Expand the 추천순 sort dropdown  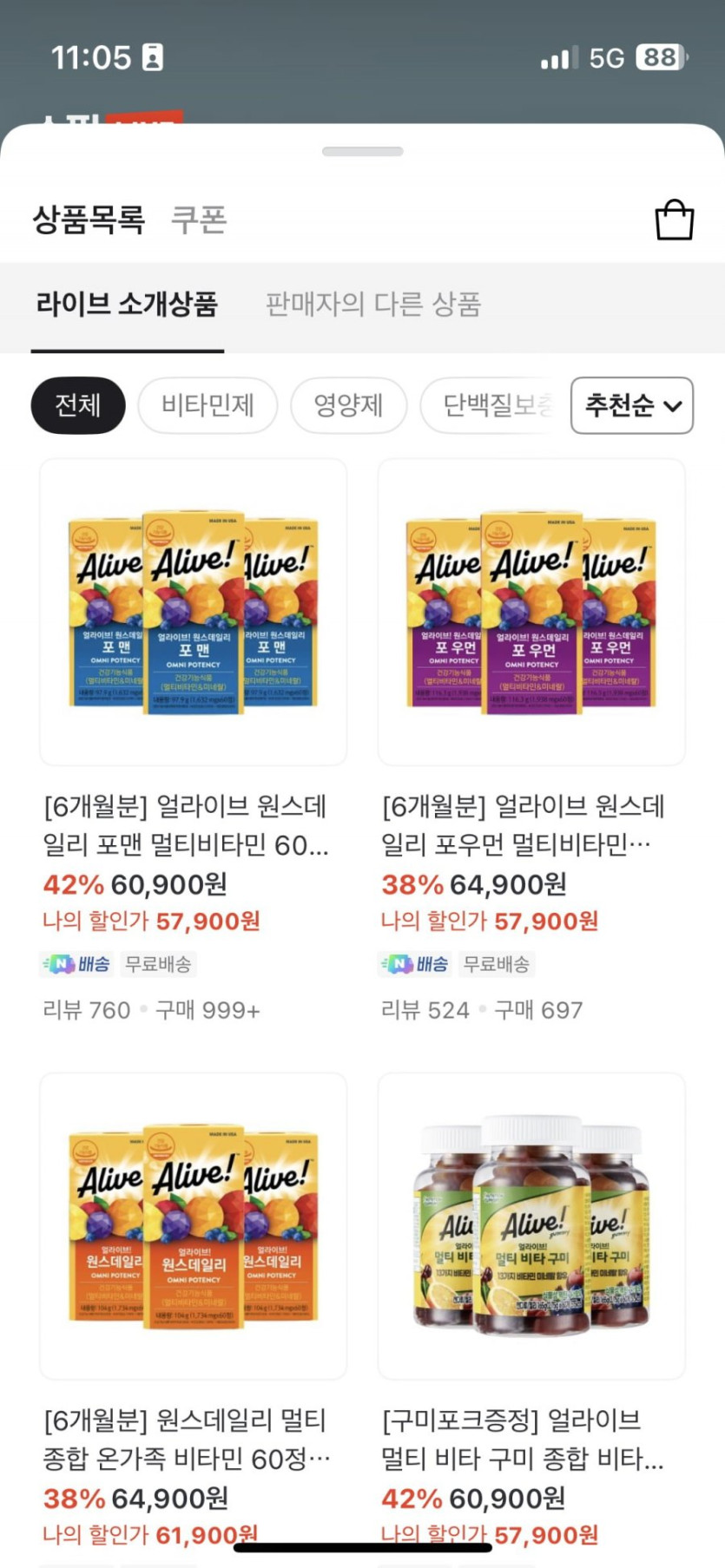(x=632, y=405)
